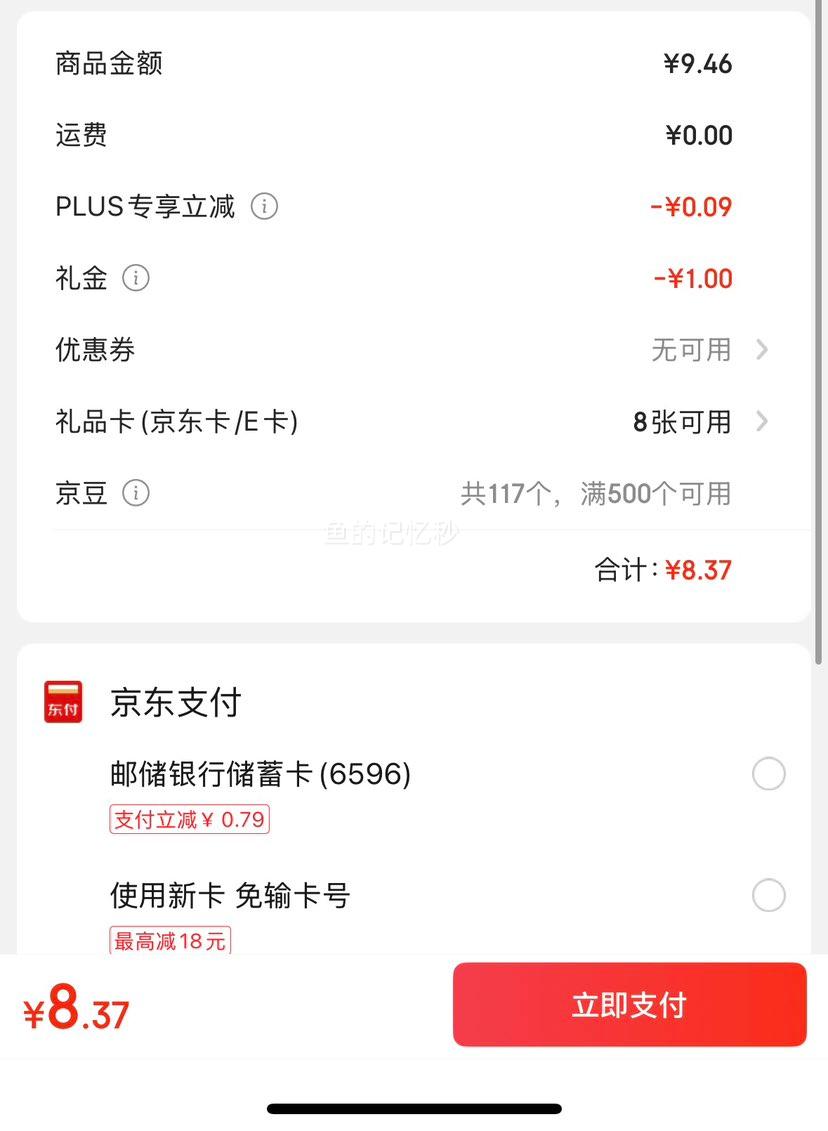Tap the 立即支付 pay button
The width and height of the screenshot is (828, 1131).
click(x=629, y=1005)
